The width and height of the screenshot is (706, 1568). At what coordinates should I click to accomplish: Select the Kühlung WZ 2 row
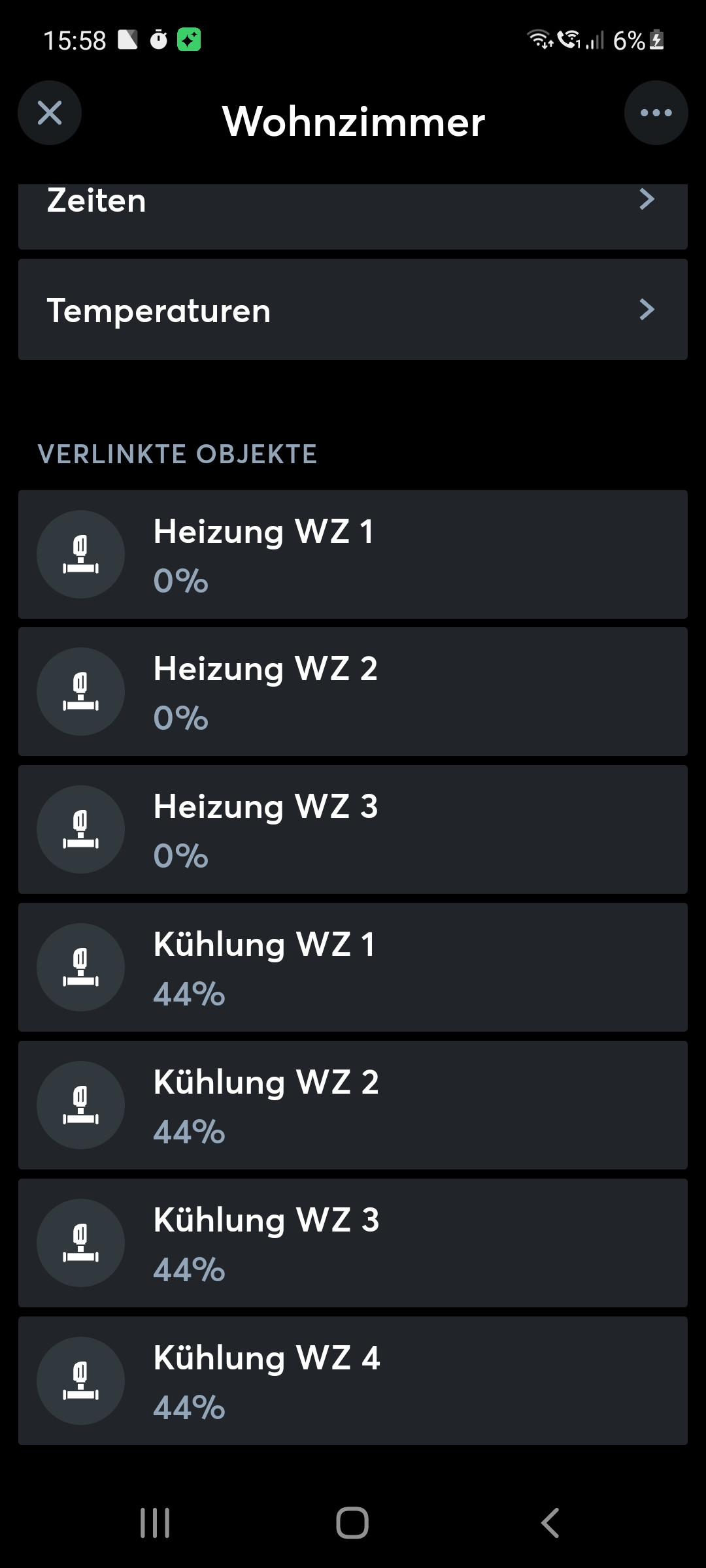click(x=353, y=1105)
